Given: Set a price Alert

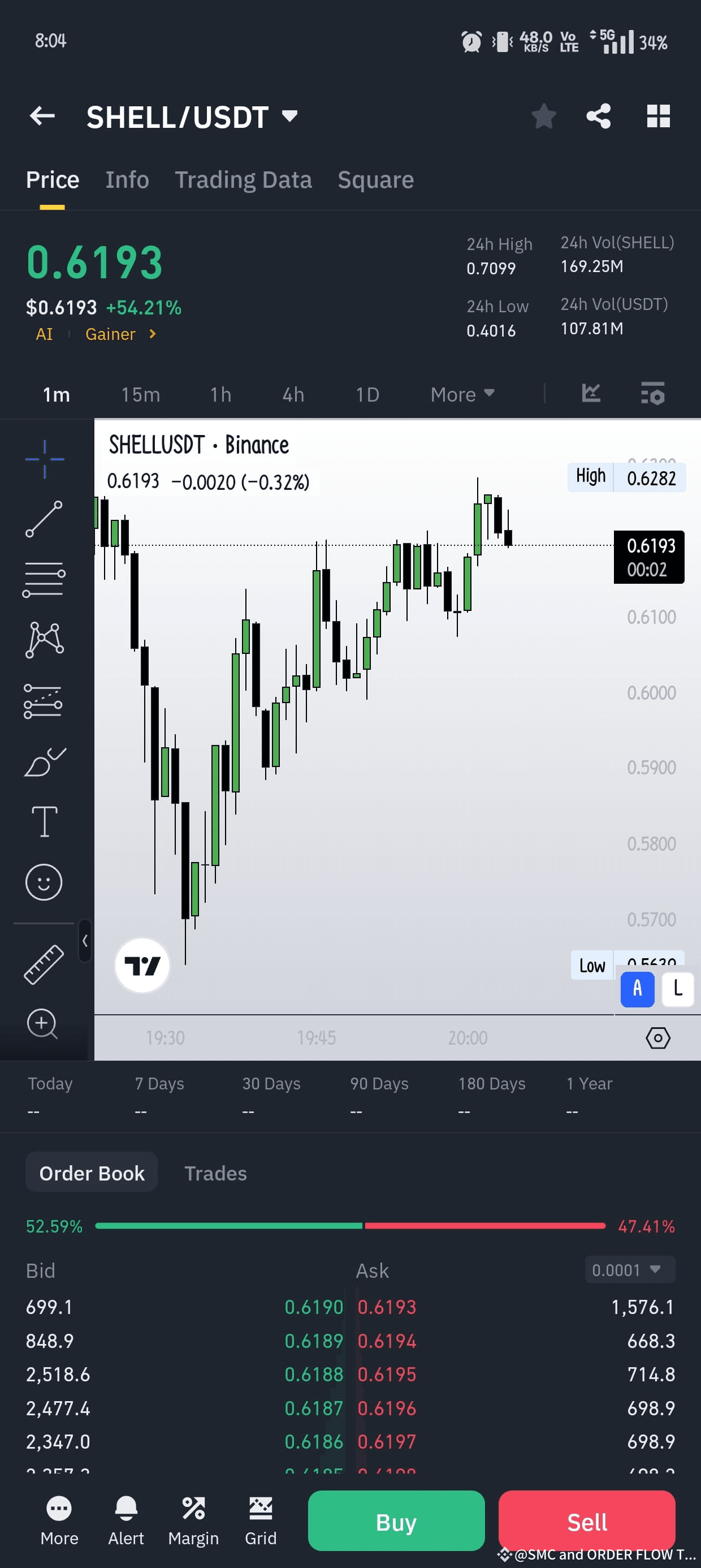Looking at the screenshot, I should tap(126, 1522).
